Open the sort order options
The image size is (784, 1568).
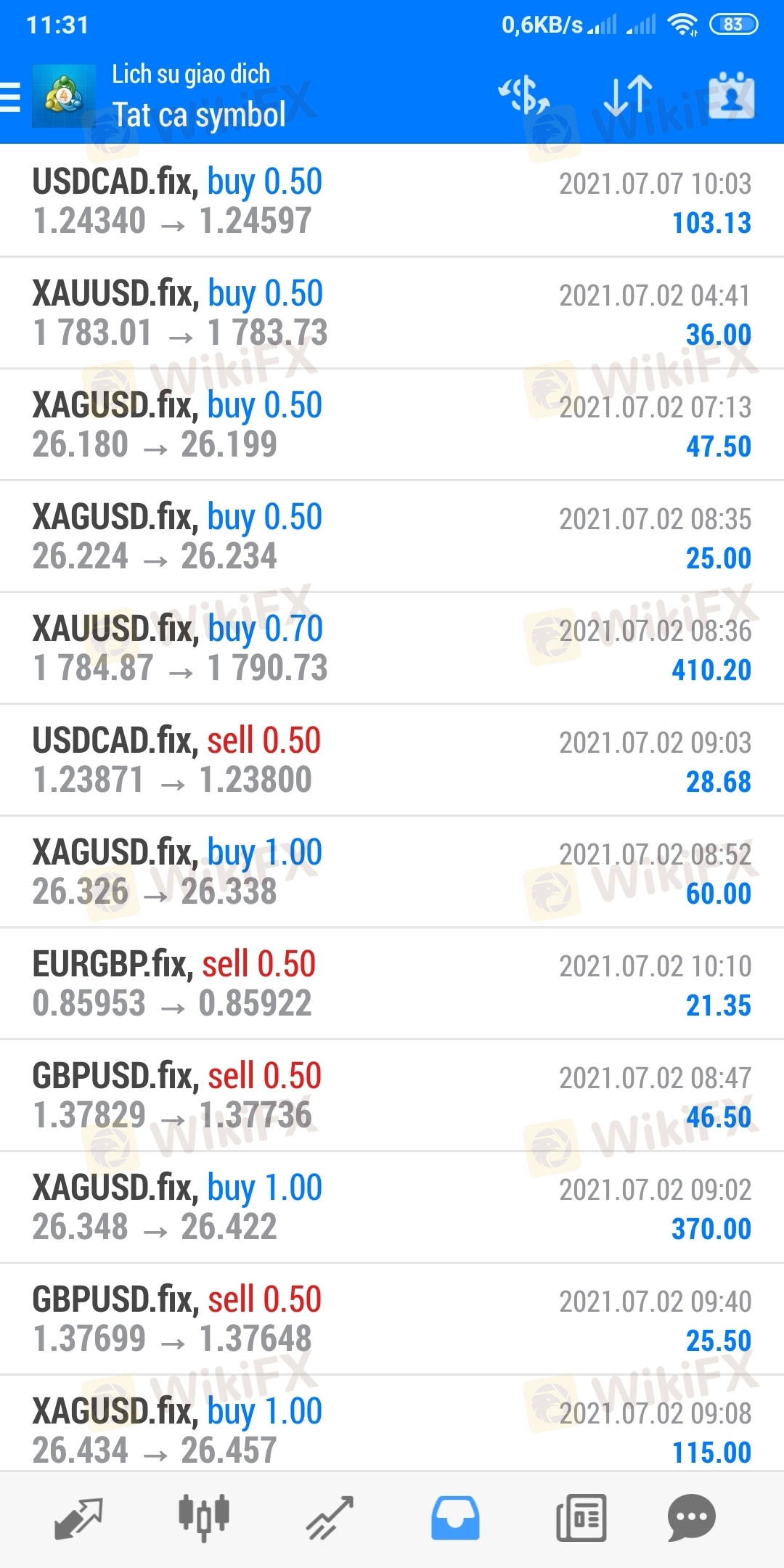628,95
